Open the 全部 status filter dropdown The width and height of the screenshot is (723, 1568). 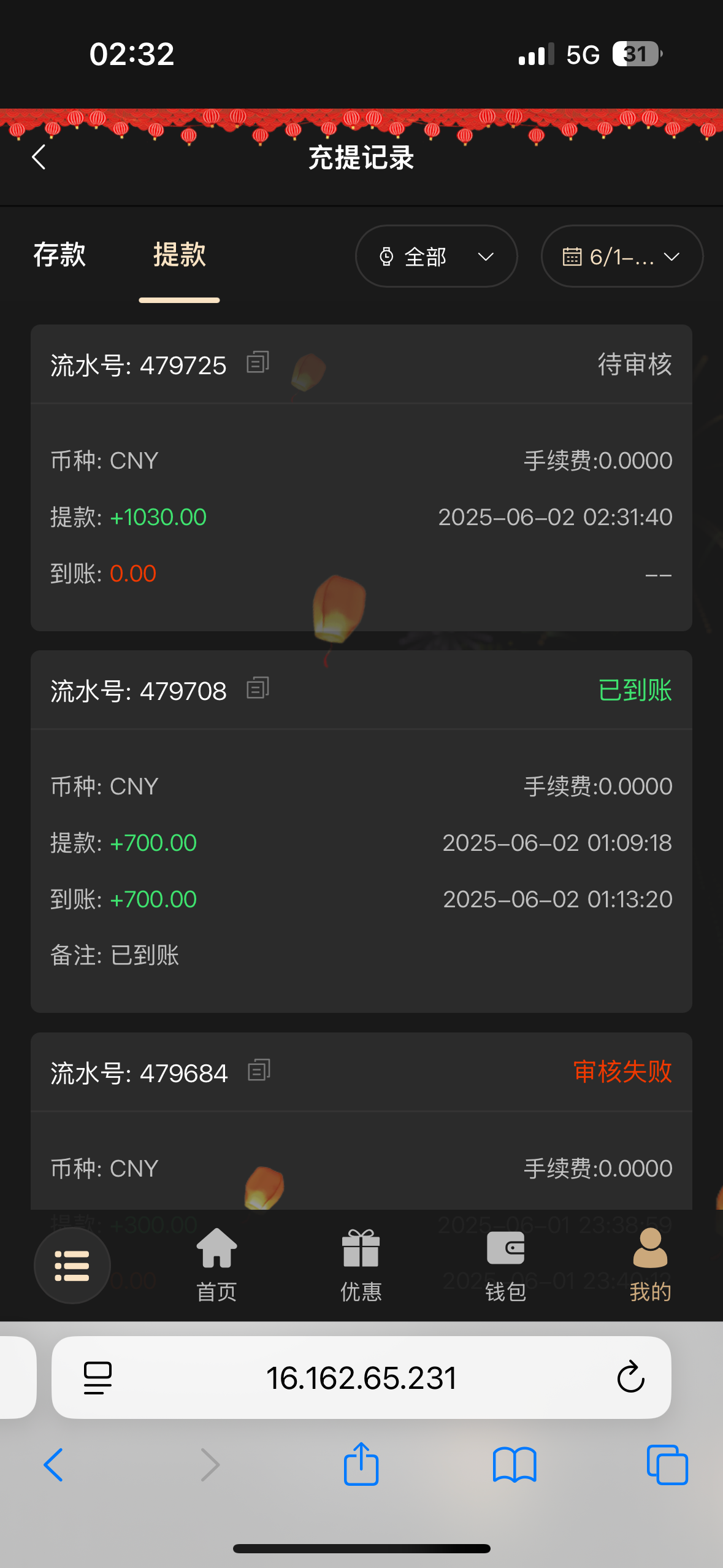[x=436, y=256]
